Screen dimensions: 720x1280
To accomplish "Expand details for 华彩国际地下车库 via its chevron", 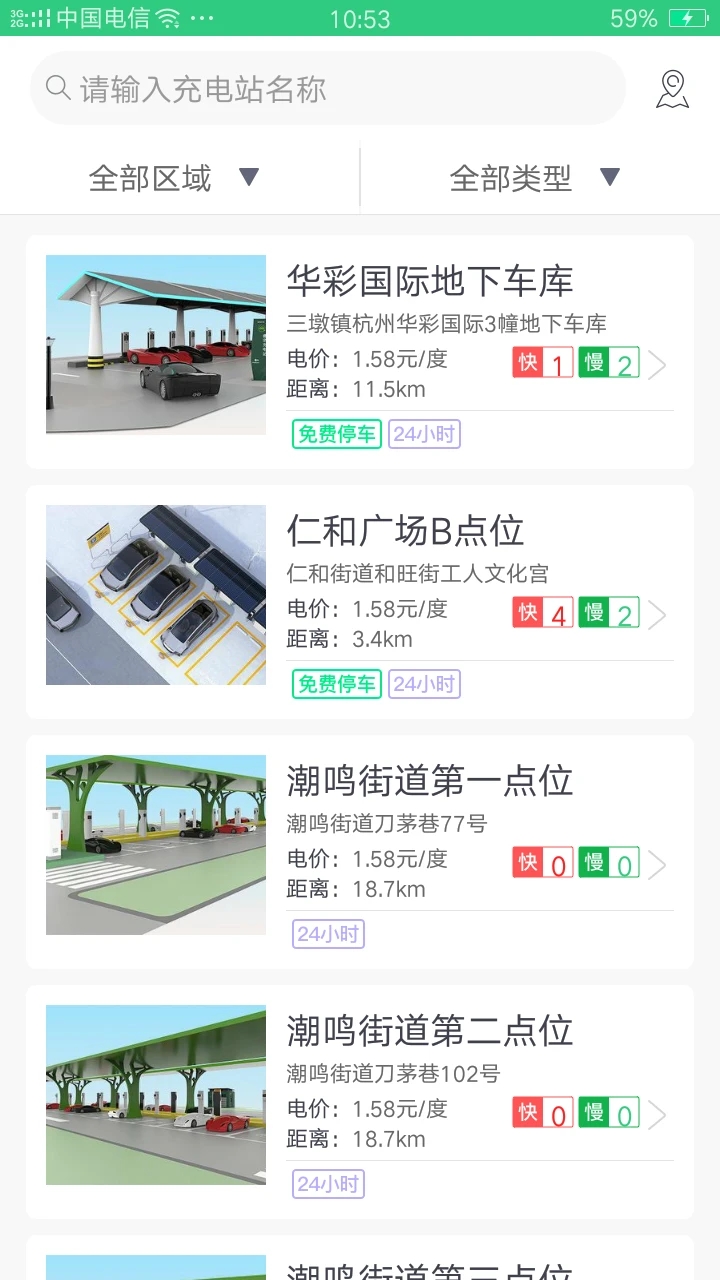I will point(657,365).
